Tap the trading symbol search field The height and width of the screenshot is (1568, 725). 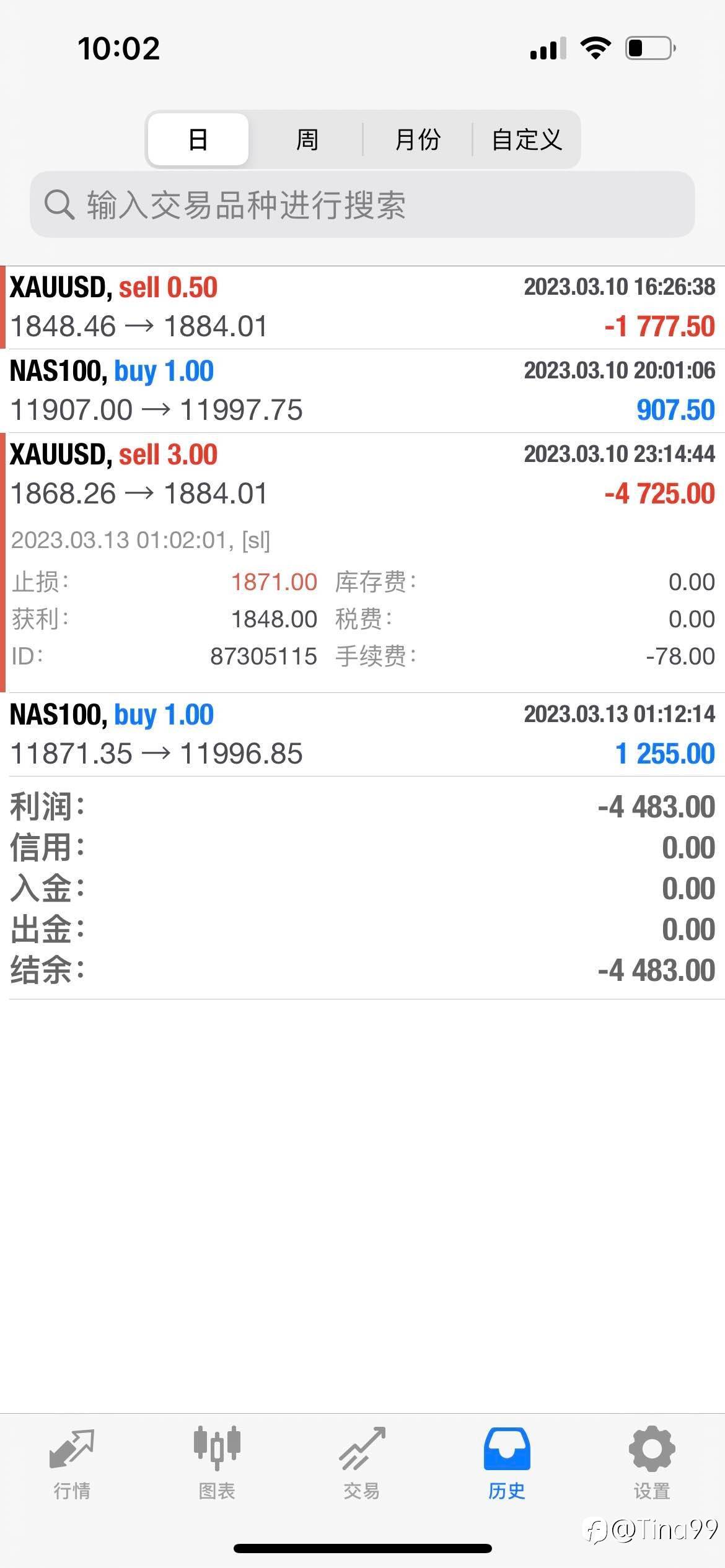tap(362, 204)
